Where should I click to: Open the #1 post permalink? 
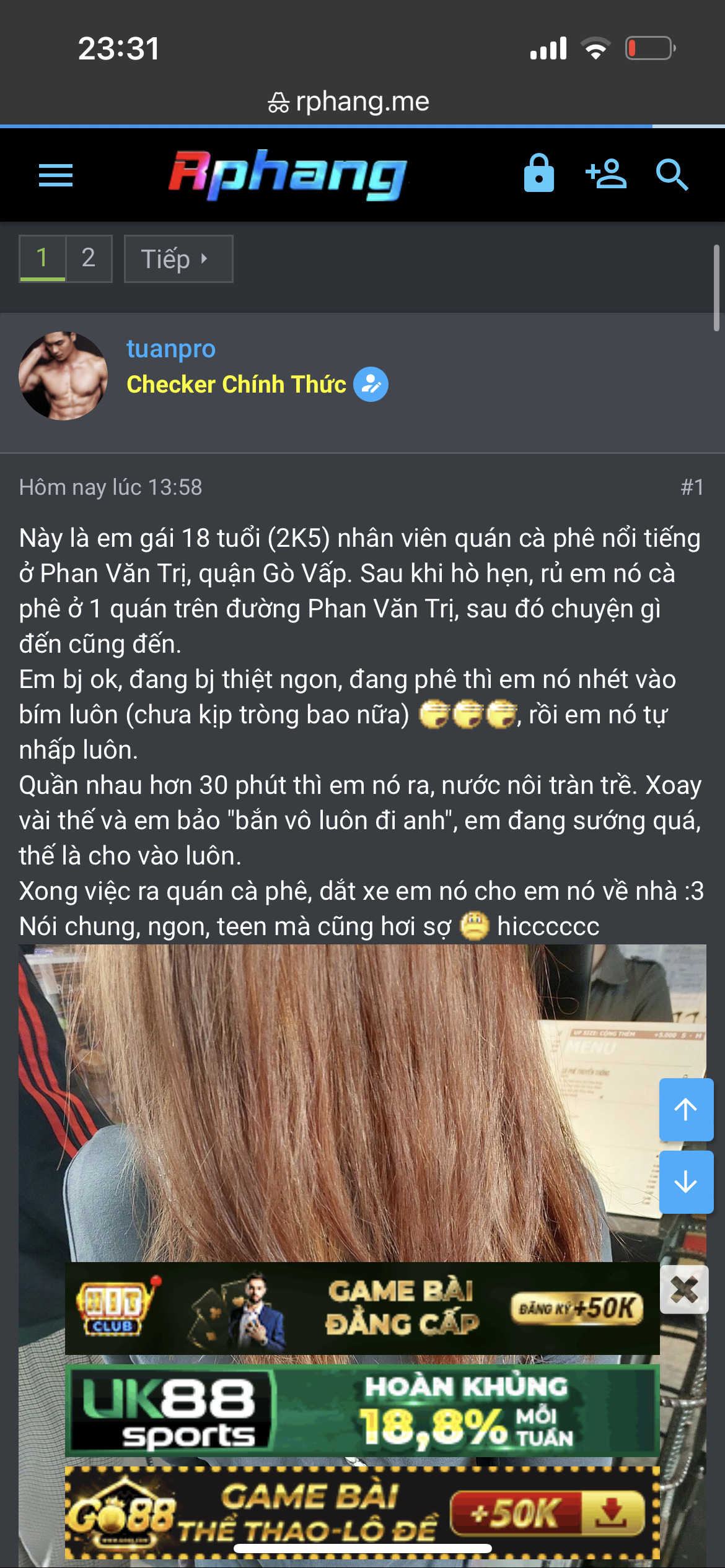(692, 487)
